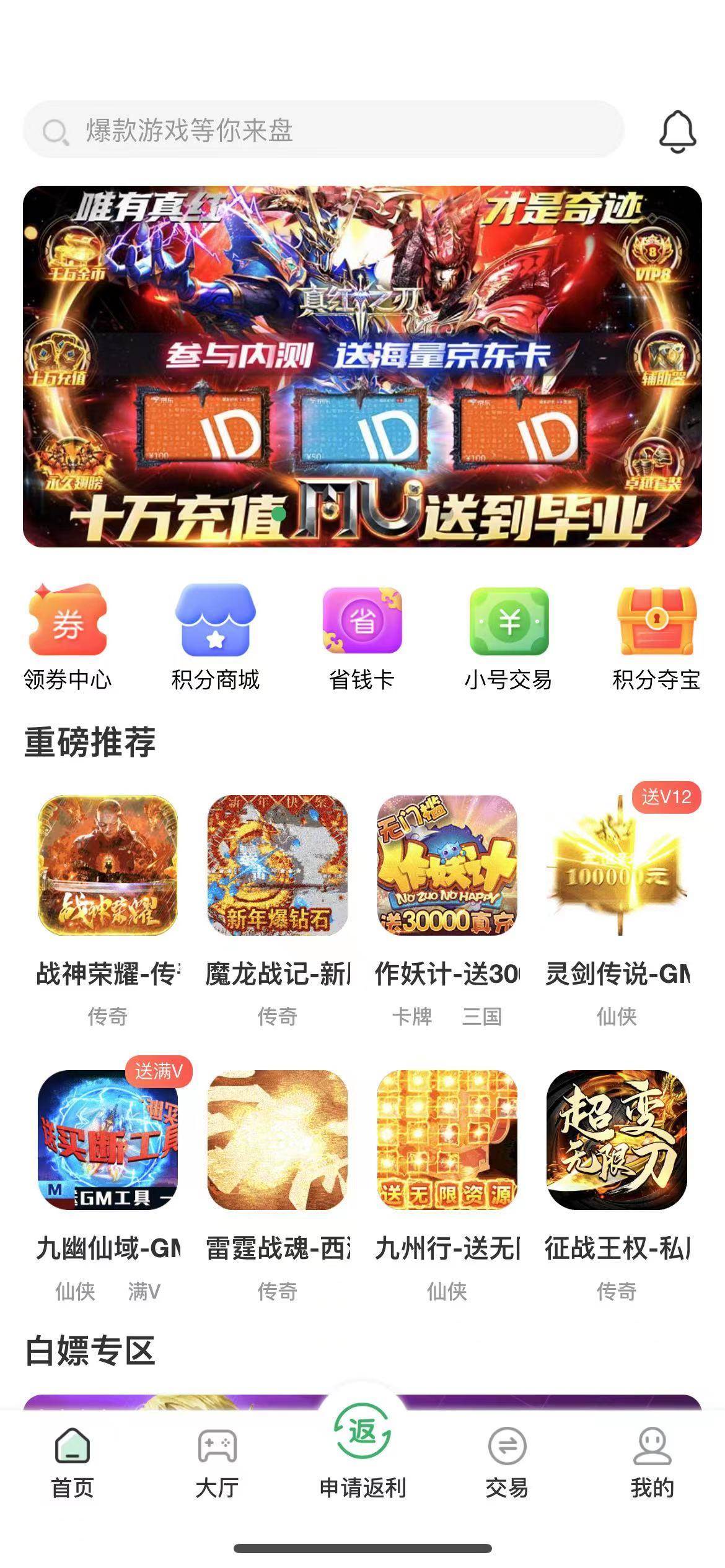Open 省钱卡 savings card
Viewport: 725px width, 1568px height.
[362, 637]
